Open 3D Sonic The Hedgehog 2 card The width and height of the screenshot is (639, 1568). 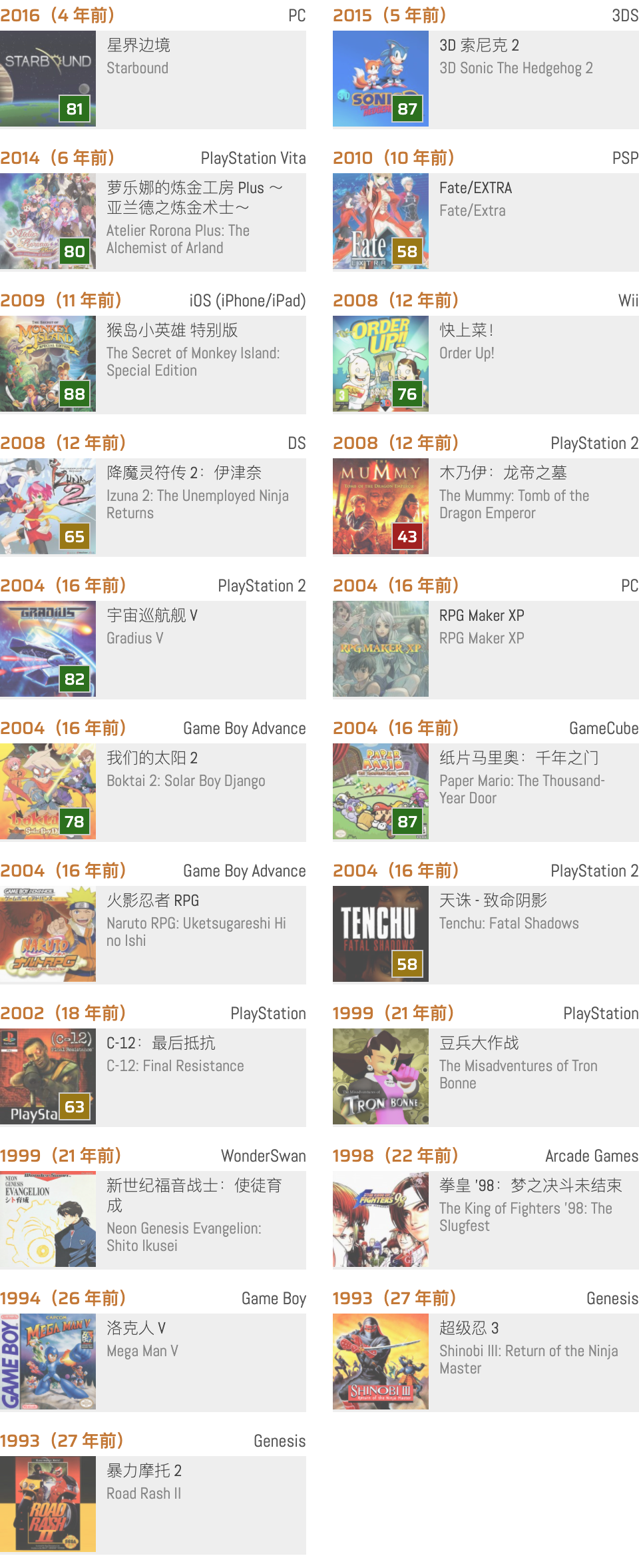[x=486, y=79]
